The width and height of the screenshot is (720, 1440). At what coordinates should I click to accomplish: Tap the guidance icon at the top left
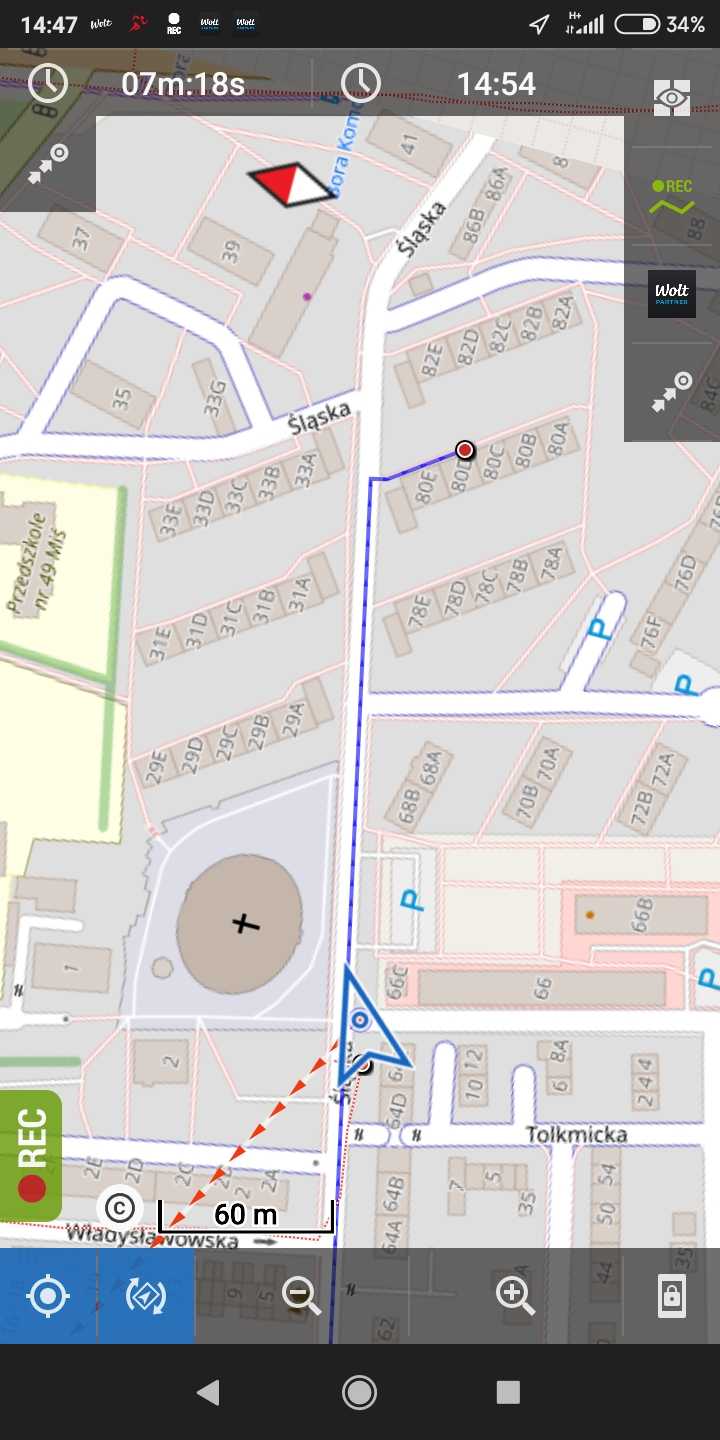tap(48, 164)
